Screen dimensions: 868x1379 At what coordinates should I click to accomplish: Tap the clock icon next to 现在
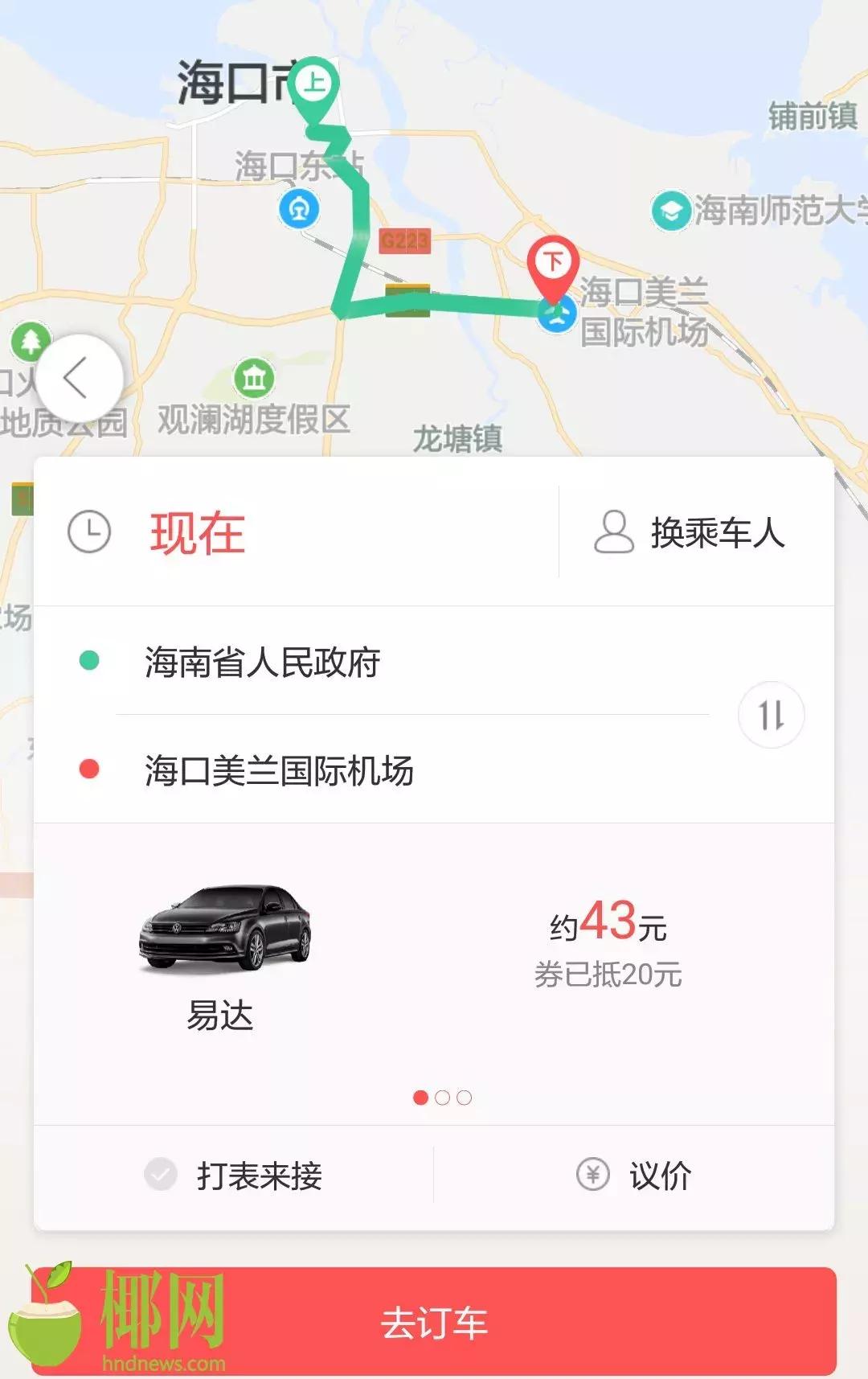[90, 532]
